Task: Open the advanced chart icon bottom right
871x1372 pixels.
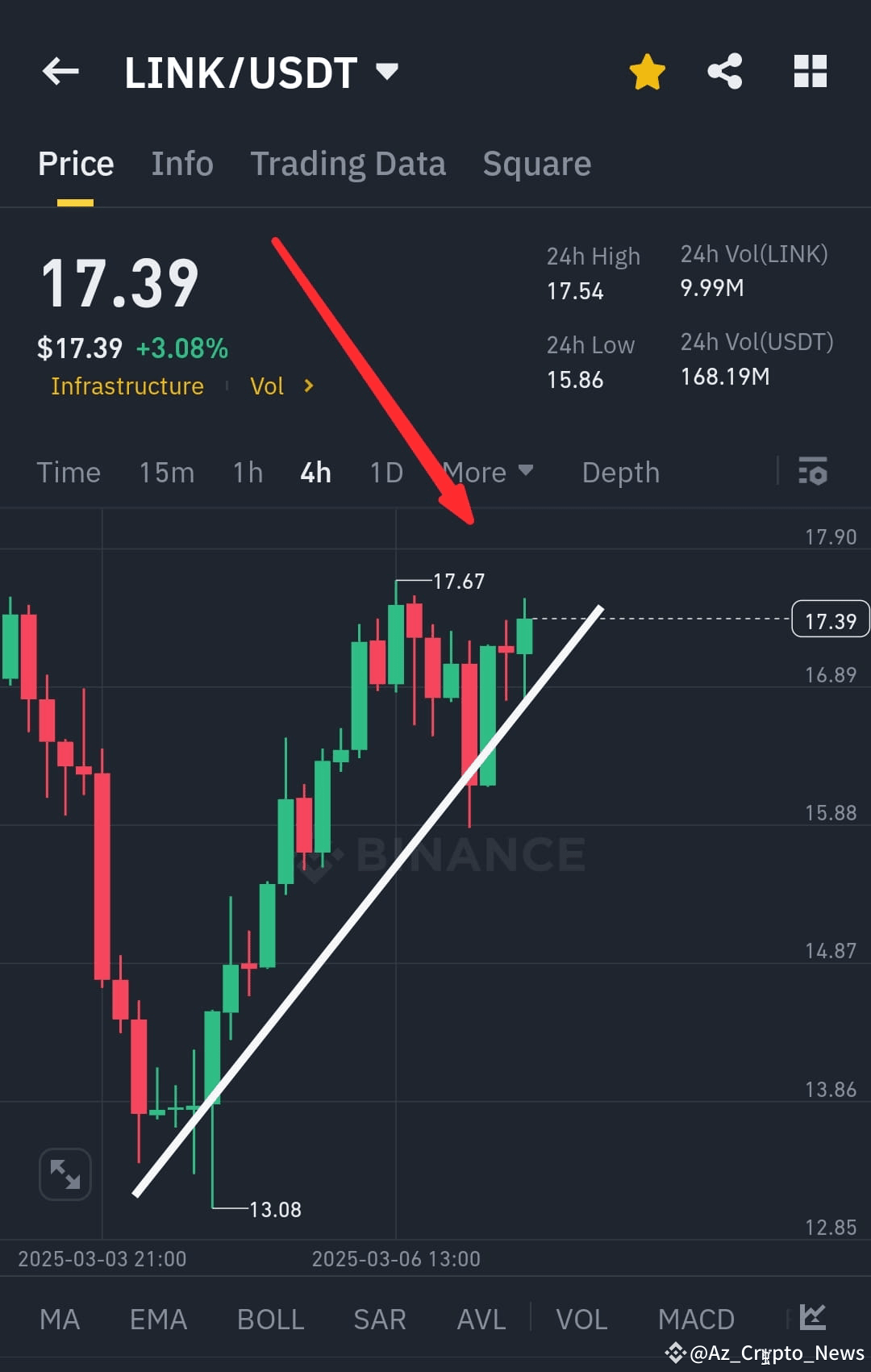Action: (x=811, y=1318)
